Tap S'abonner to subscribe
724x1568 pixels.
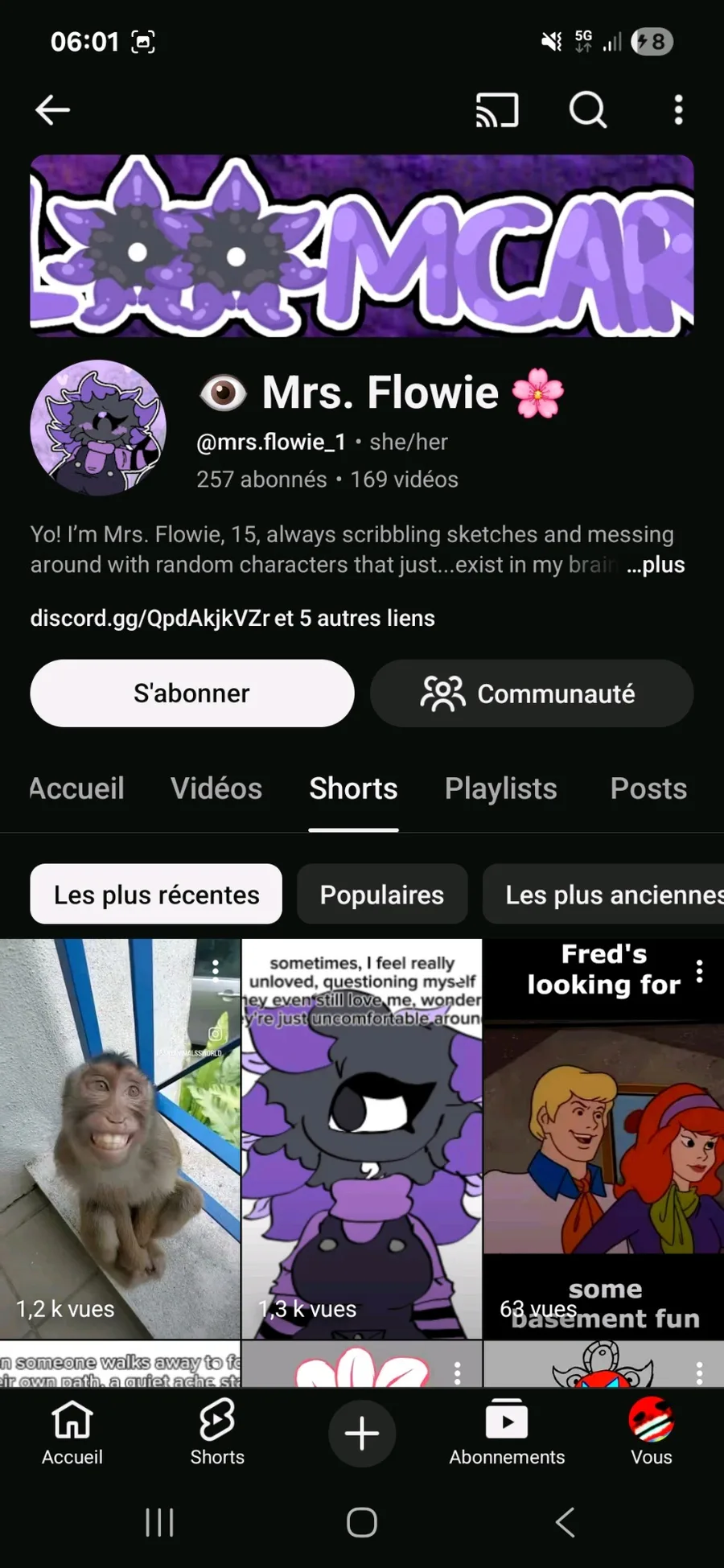pyautogui.click(x=192, y=693)
